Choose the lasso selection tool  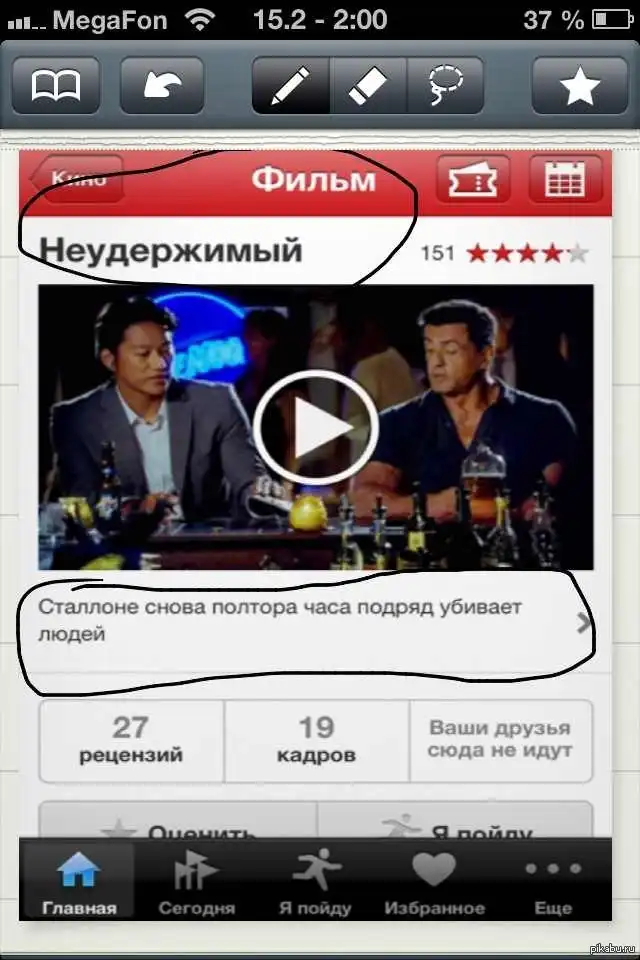click(x=445, y=86)
